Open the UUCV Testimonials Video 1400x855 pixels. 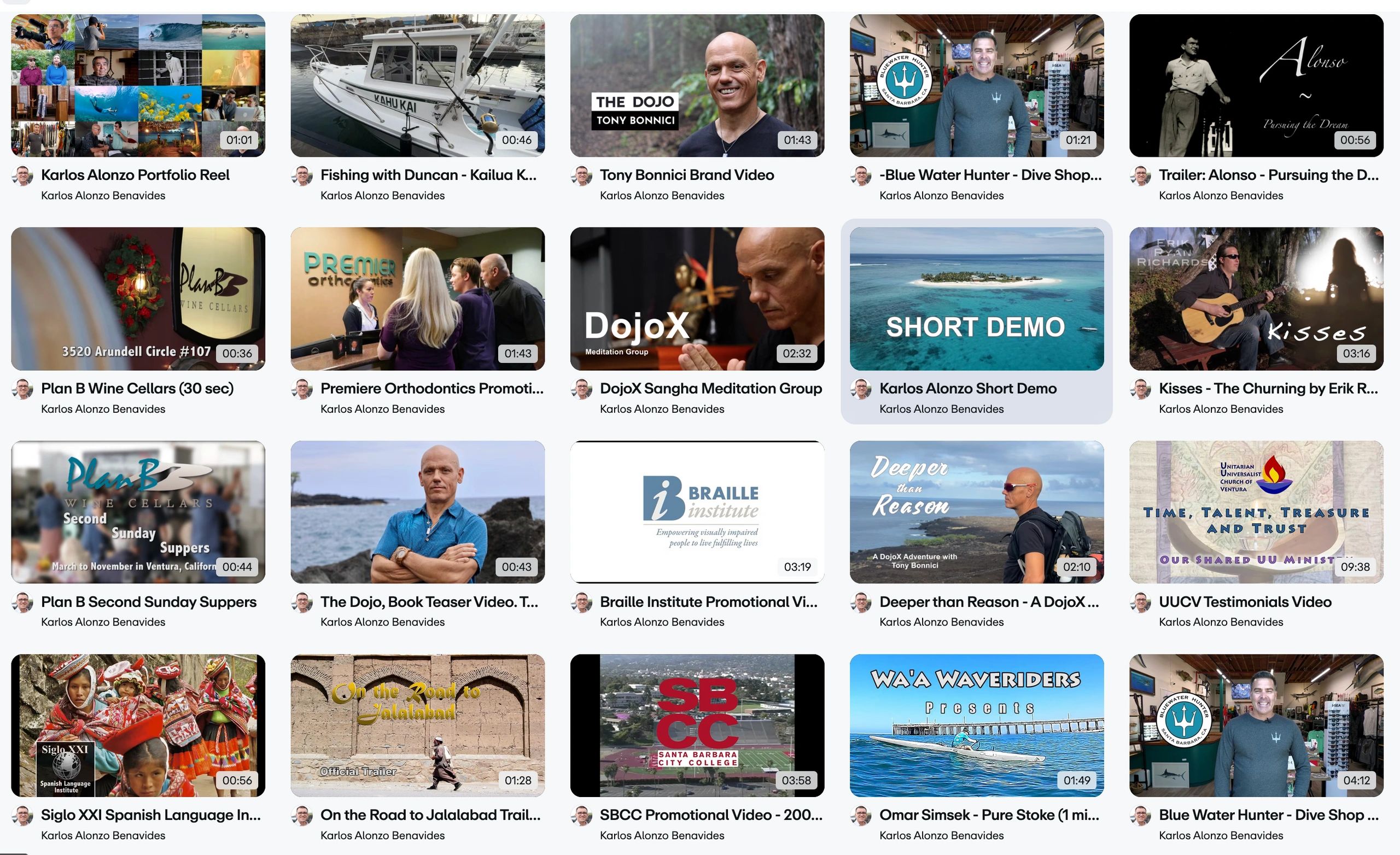[x=1256, y=512]
